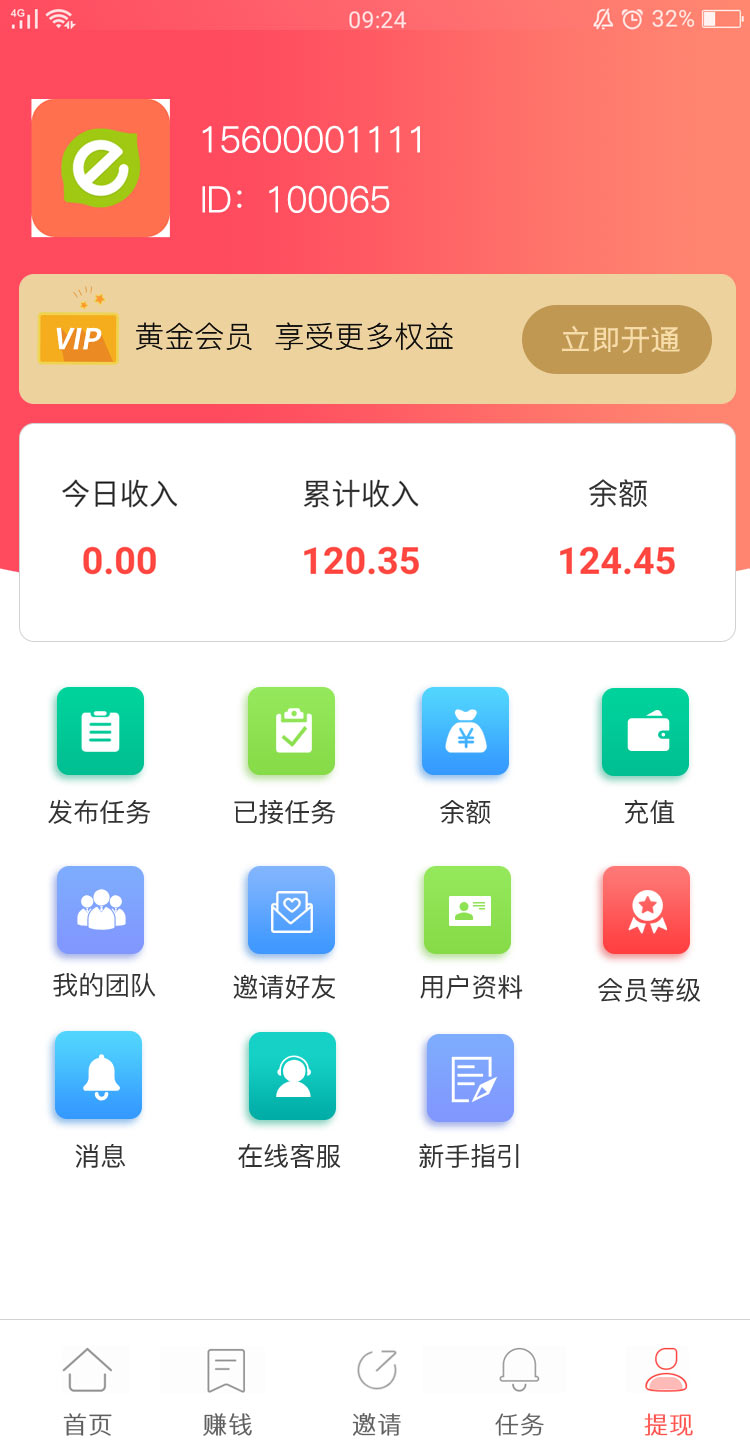Switch to the 首页 home tab
The image size is (750, 1451).
[x=88, y=1391]
